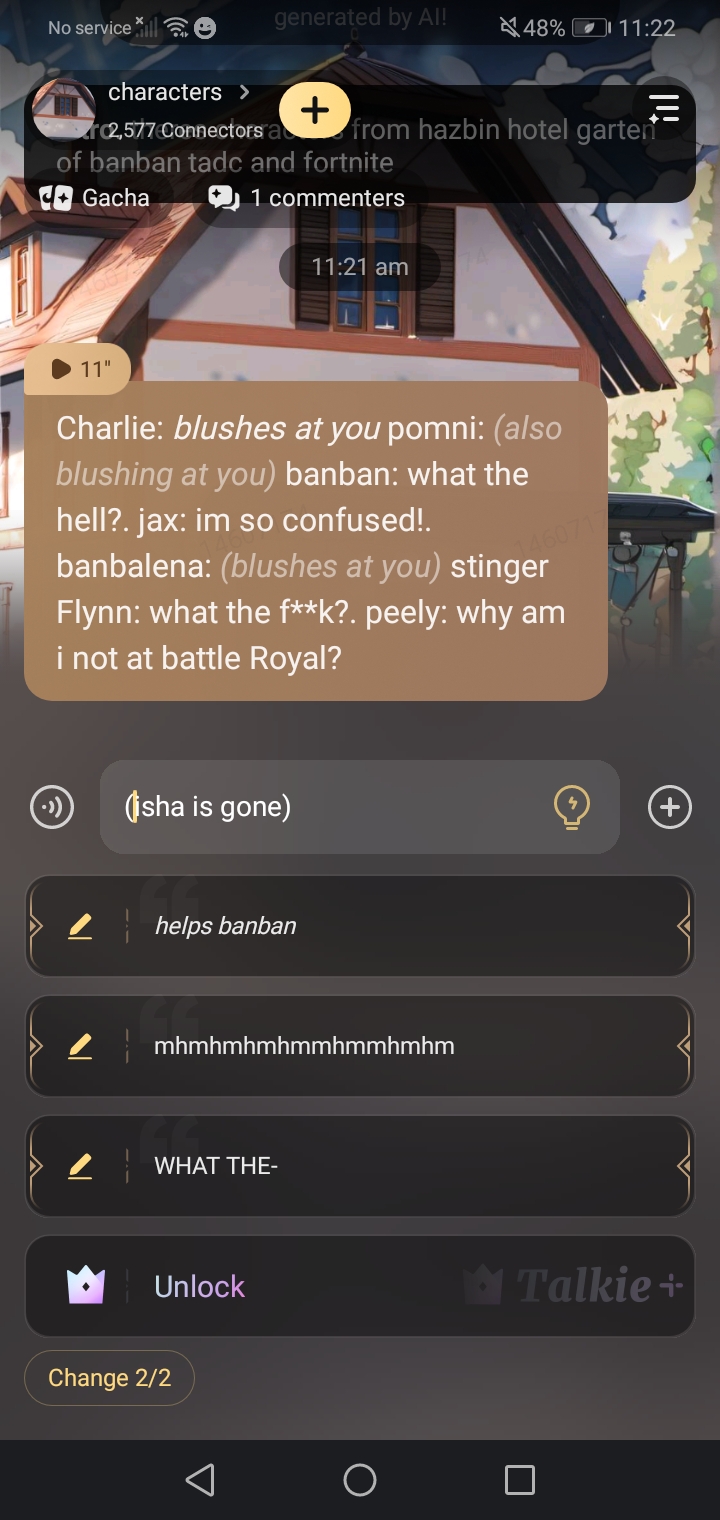Screen dimensions: 720x1520
Task: Play the 11-second voice message
Action: click(78, 369)
